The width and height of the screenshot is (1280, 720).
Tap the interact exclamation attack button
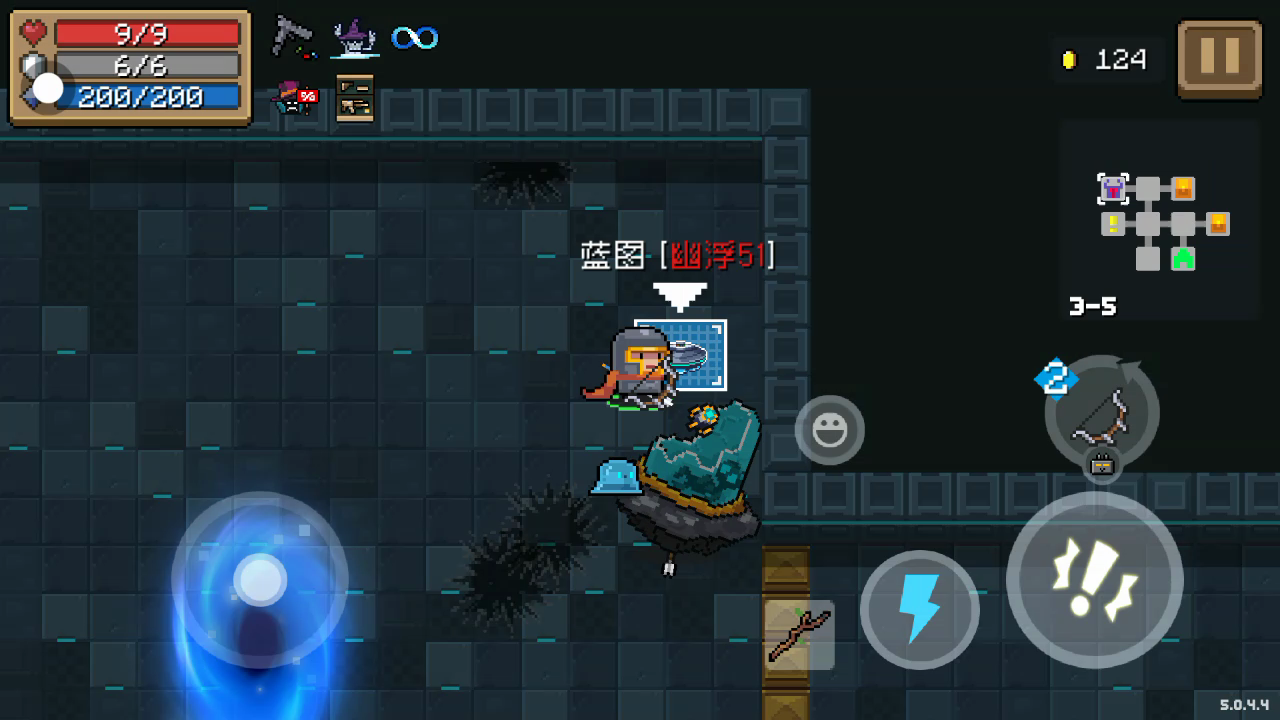click(x=1094, y=580)
